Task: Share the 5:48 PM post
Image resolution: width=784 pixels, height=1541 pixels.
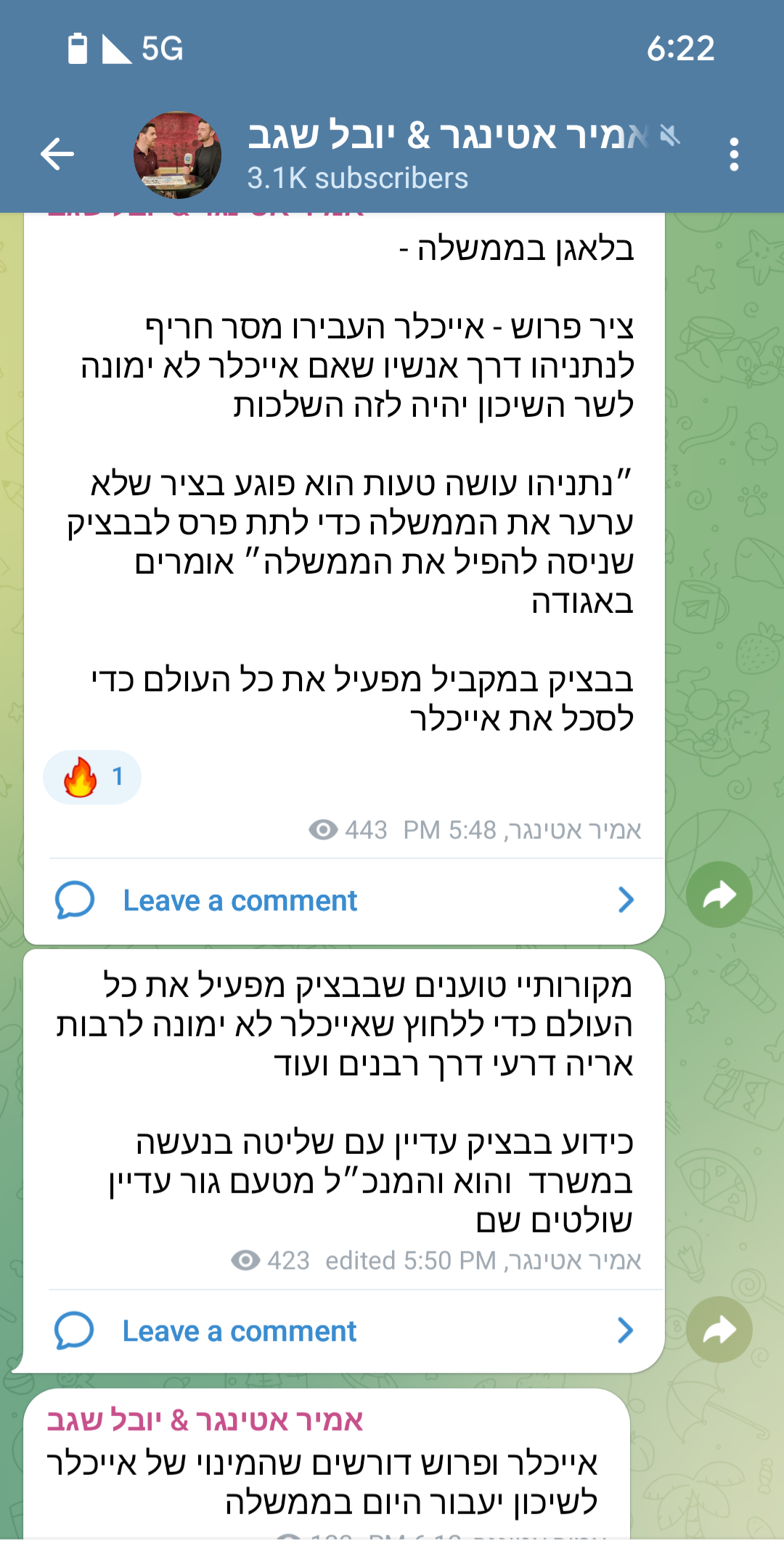Action: (719, 895)
